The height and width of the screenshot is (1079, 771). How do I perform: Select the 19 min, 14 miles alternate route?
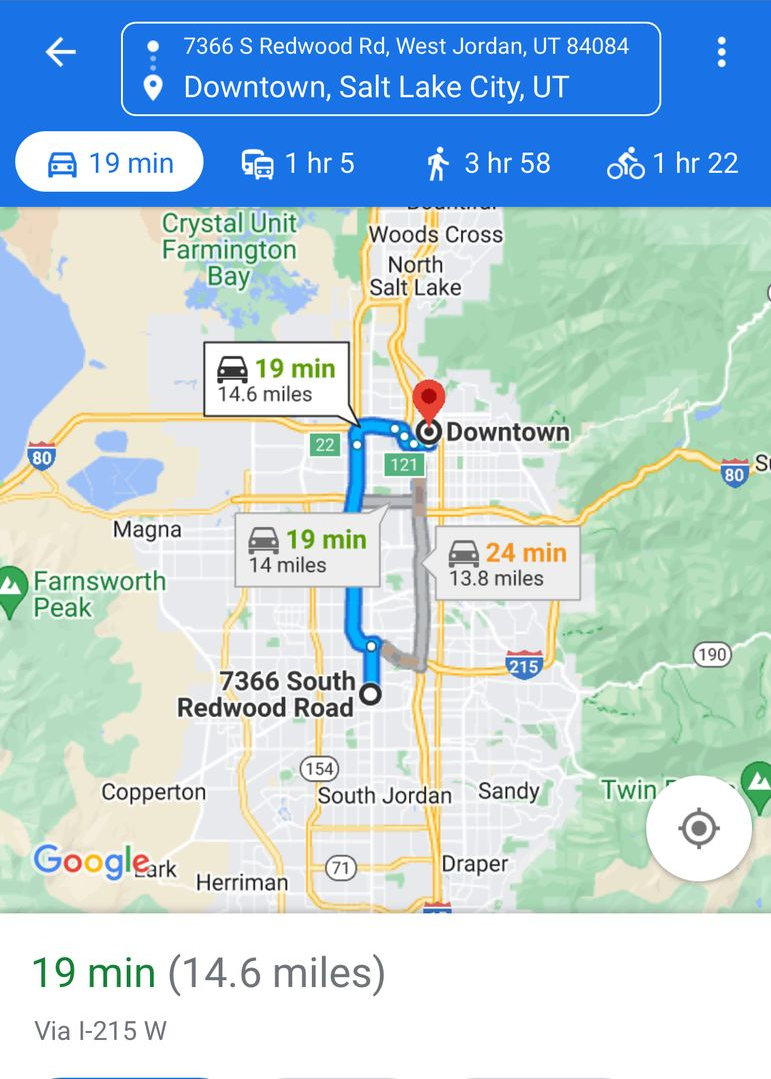[x=307, y=551]
